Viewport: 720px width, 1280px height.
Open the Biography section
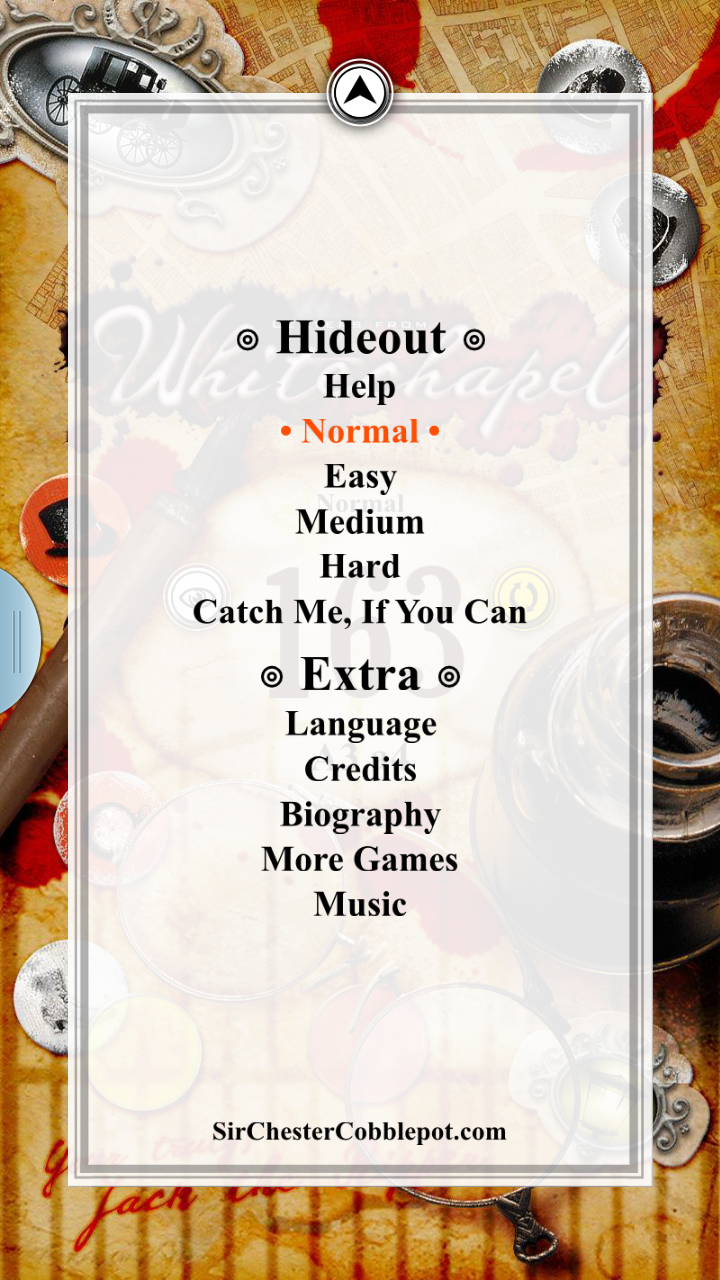[x=360, y=814]
